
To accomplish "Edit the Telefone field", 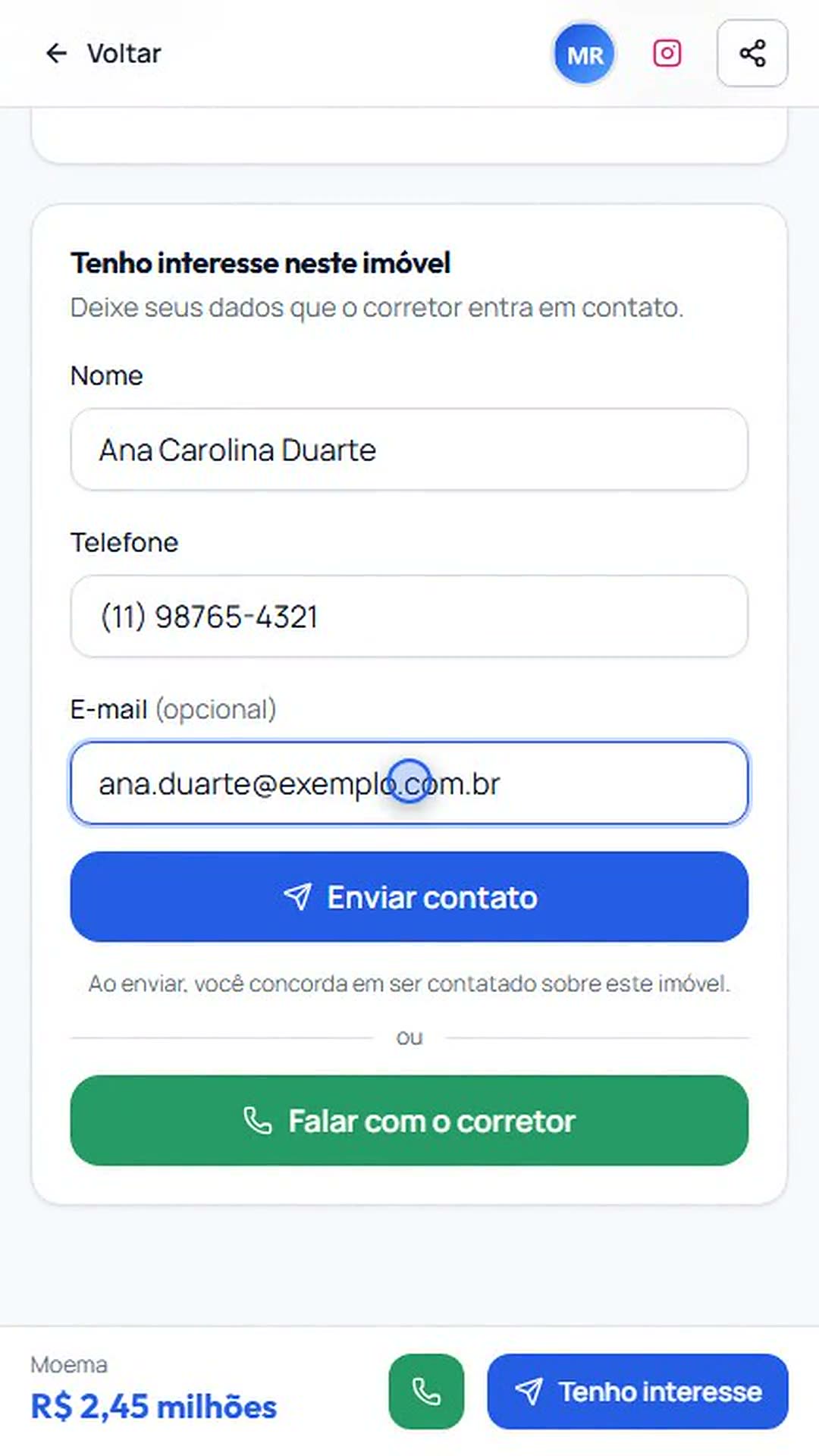I will (409, 617).
